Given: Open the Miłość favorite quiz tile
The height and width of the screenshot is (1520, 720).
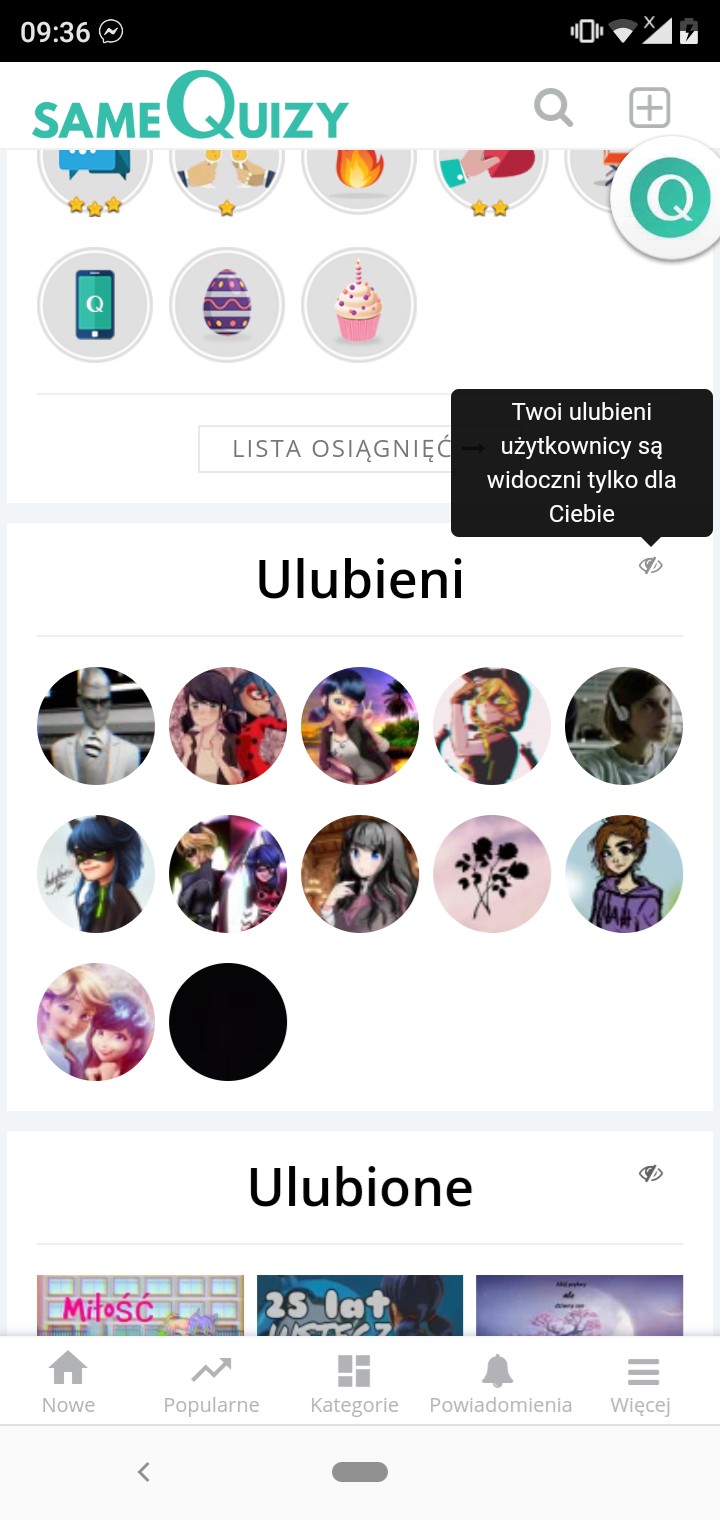Looking at the screenshot, I should [140, 1305].
